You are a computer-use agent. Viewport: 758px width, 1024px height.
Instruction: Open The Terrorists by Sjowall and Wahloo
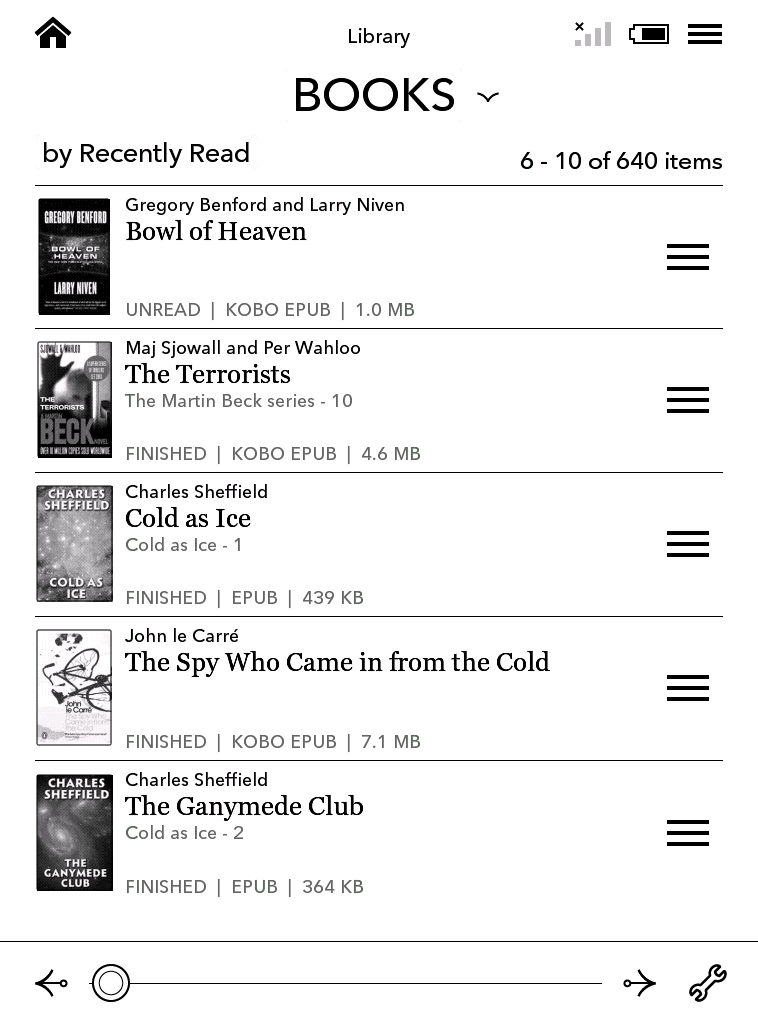[208, 375]
